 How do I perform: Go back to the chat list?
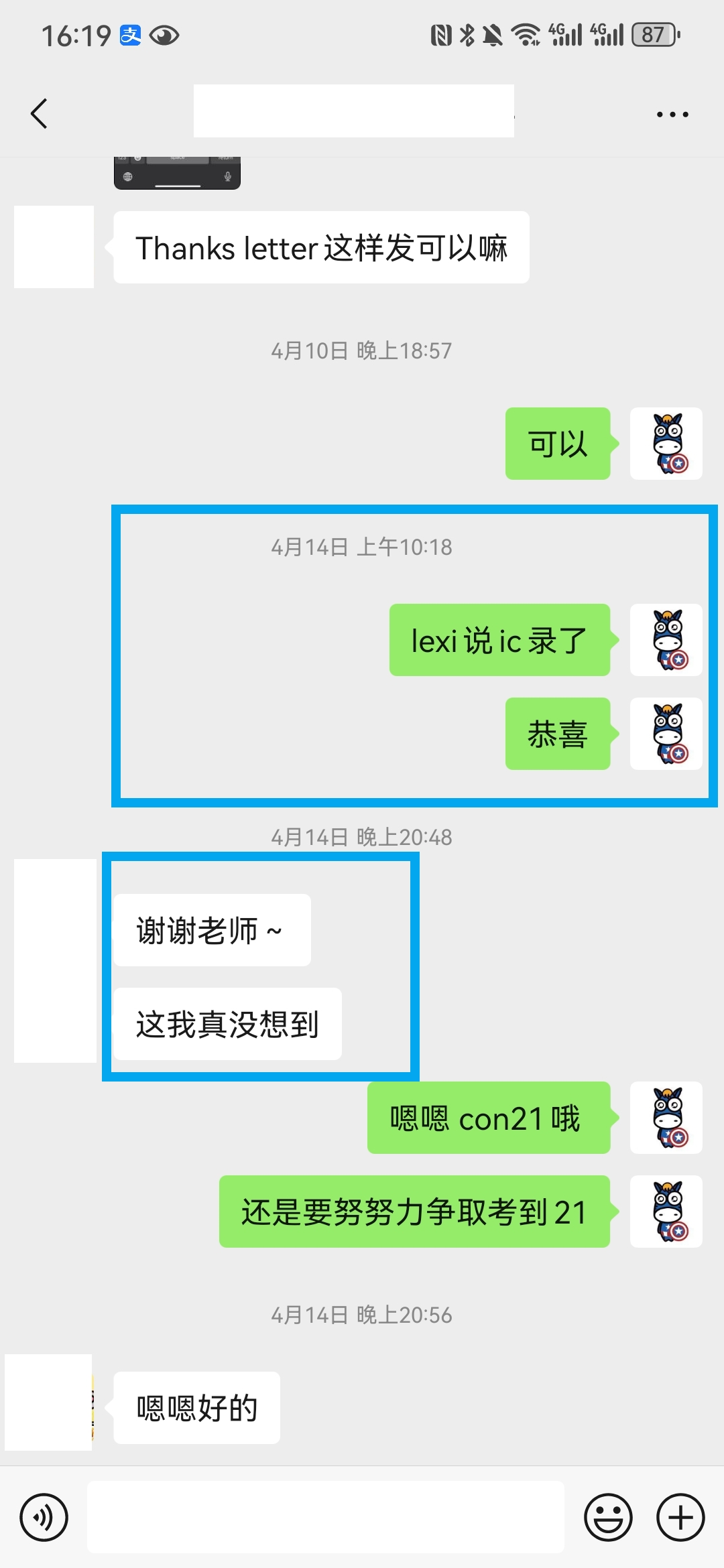tap(40, 113)
